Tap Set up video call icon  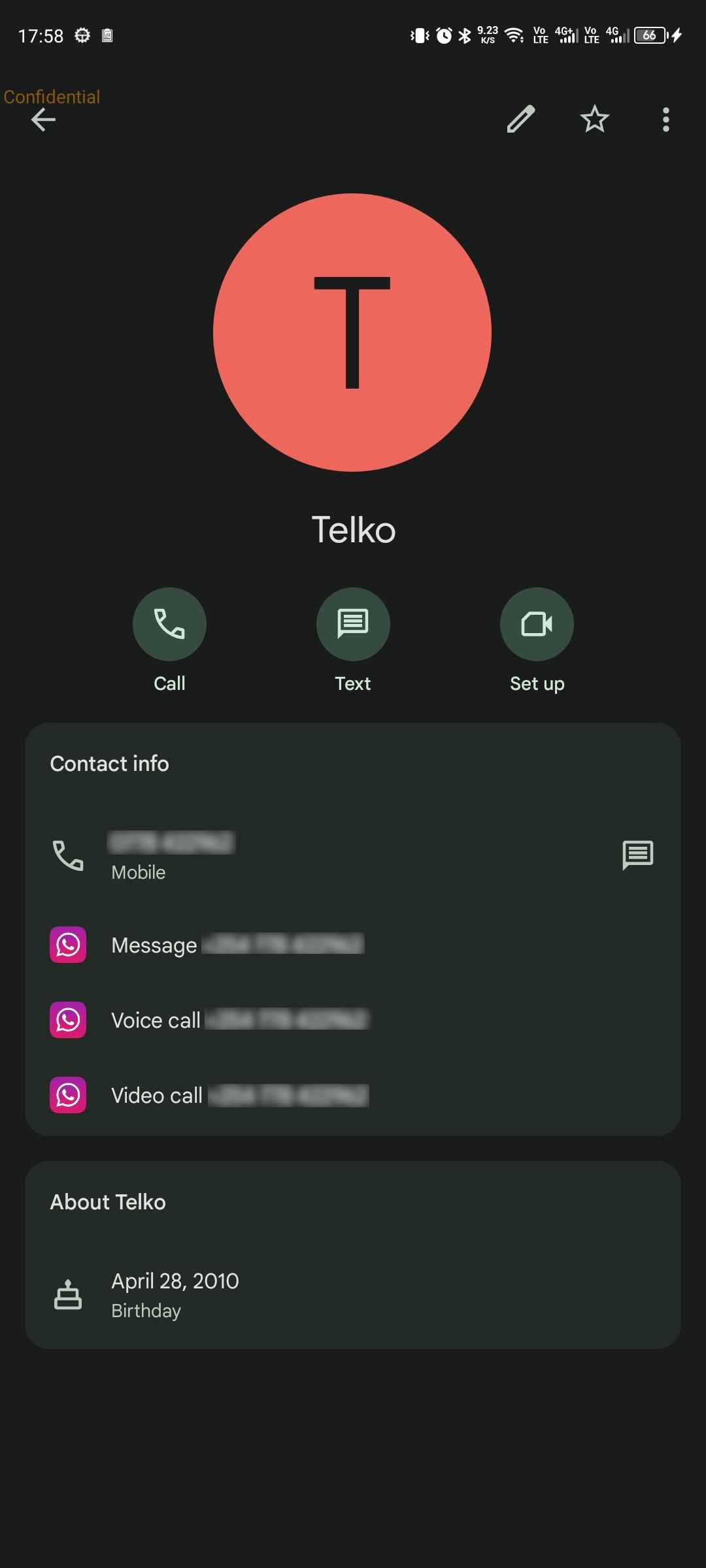[x=537, y=624]
